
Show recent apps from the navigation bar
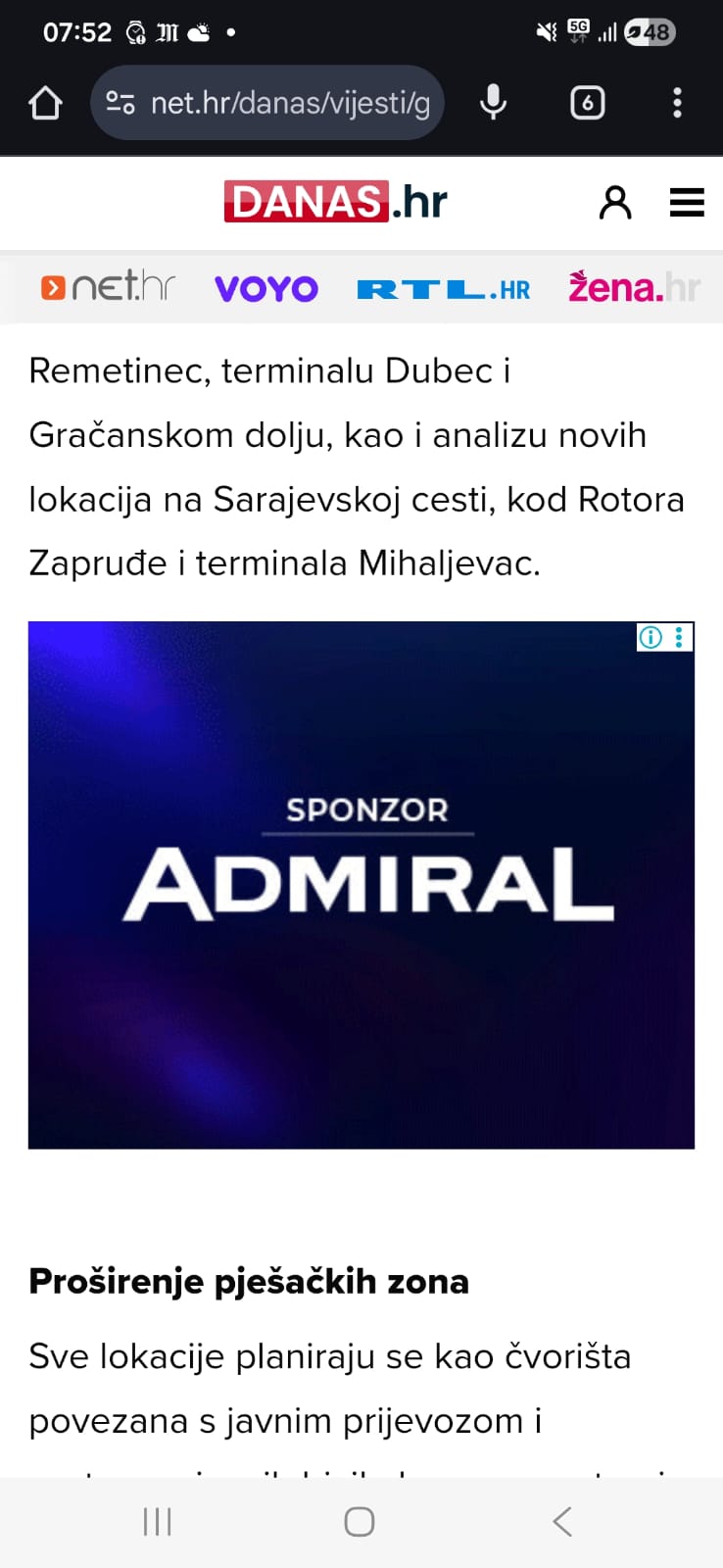point(157,1521)
